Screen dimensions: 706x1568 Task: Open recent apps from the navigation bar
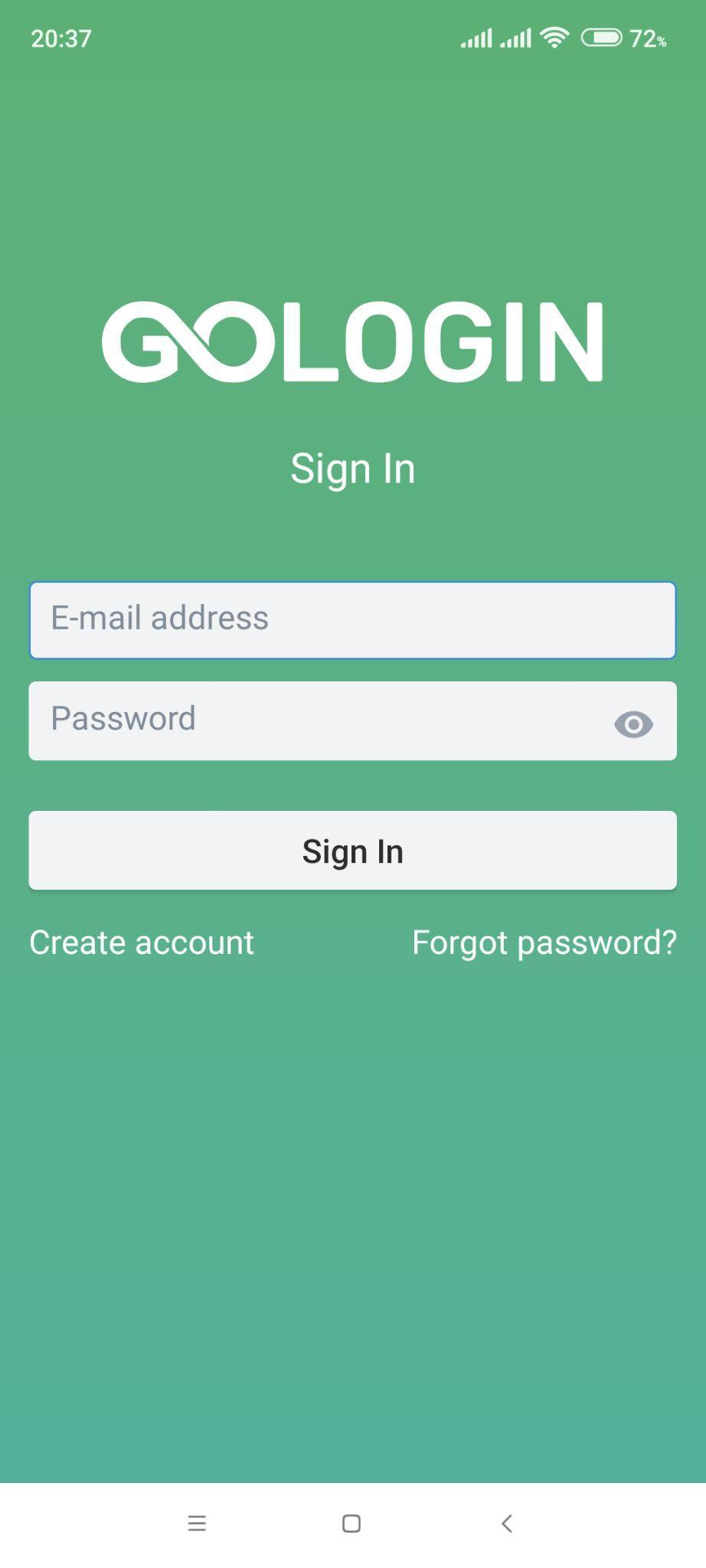click(197, 1524)
